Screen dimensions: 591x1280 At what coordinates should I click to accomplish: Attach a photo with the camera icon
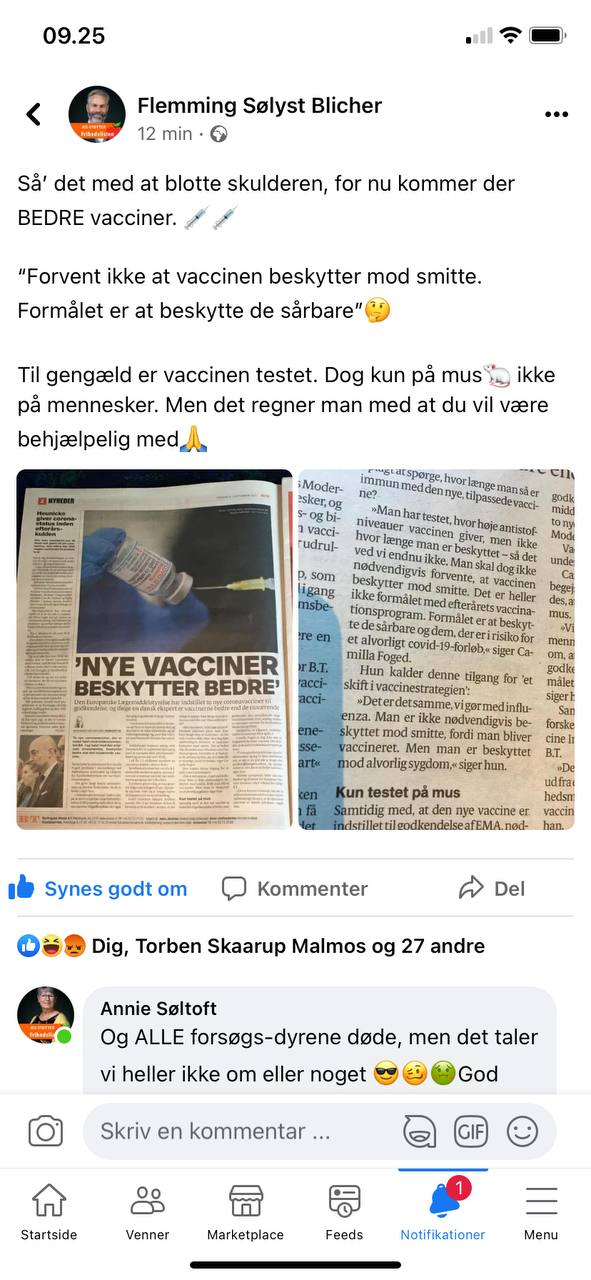coord(45,1131)
